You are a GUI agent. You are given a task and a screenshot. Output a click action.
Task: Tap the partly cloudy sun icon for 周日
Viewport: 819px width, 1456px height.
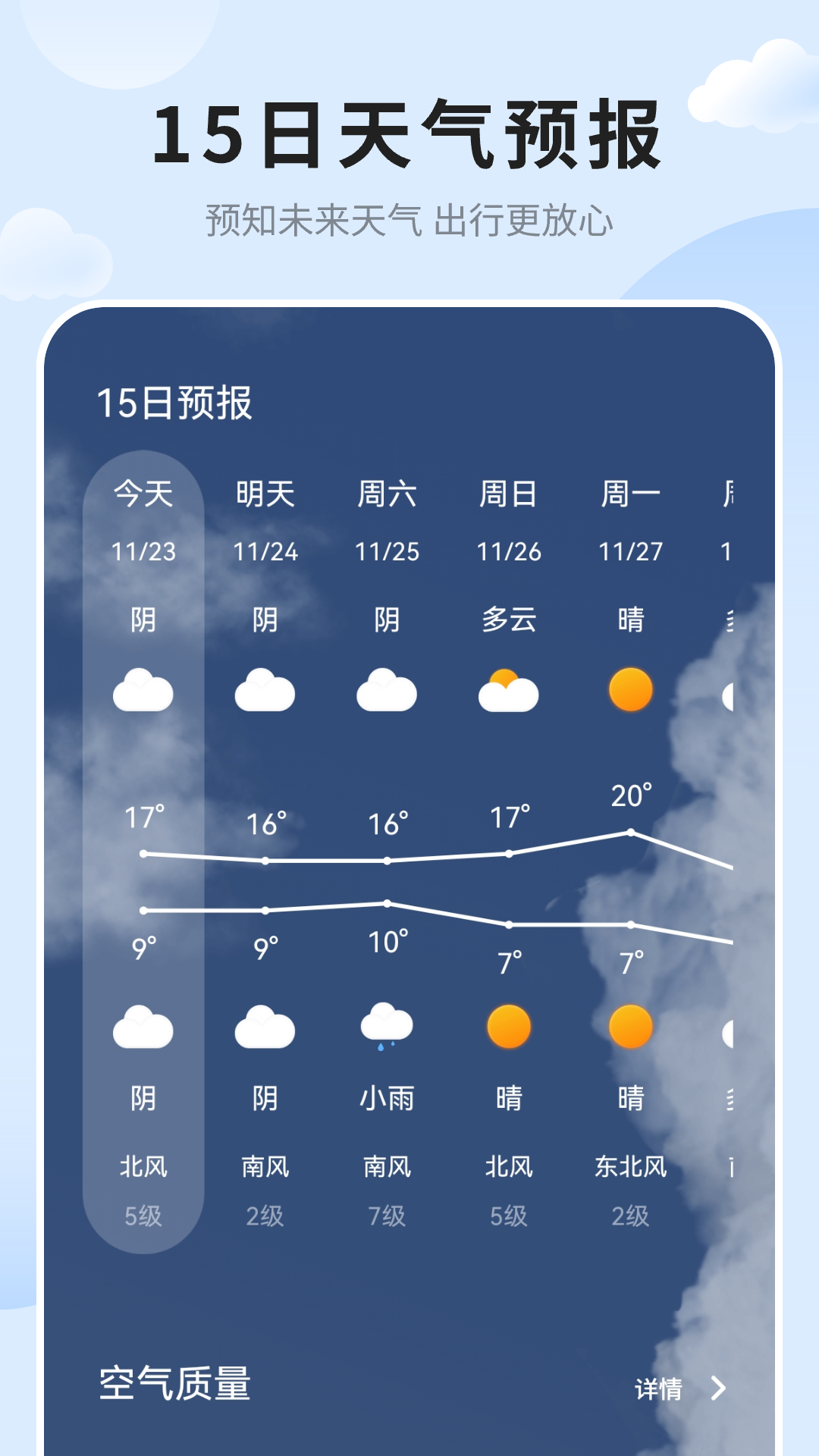508,690
